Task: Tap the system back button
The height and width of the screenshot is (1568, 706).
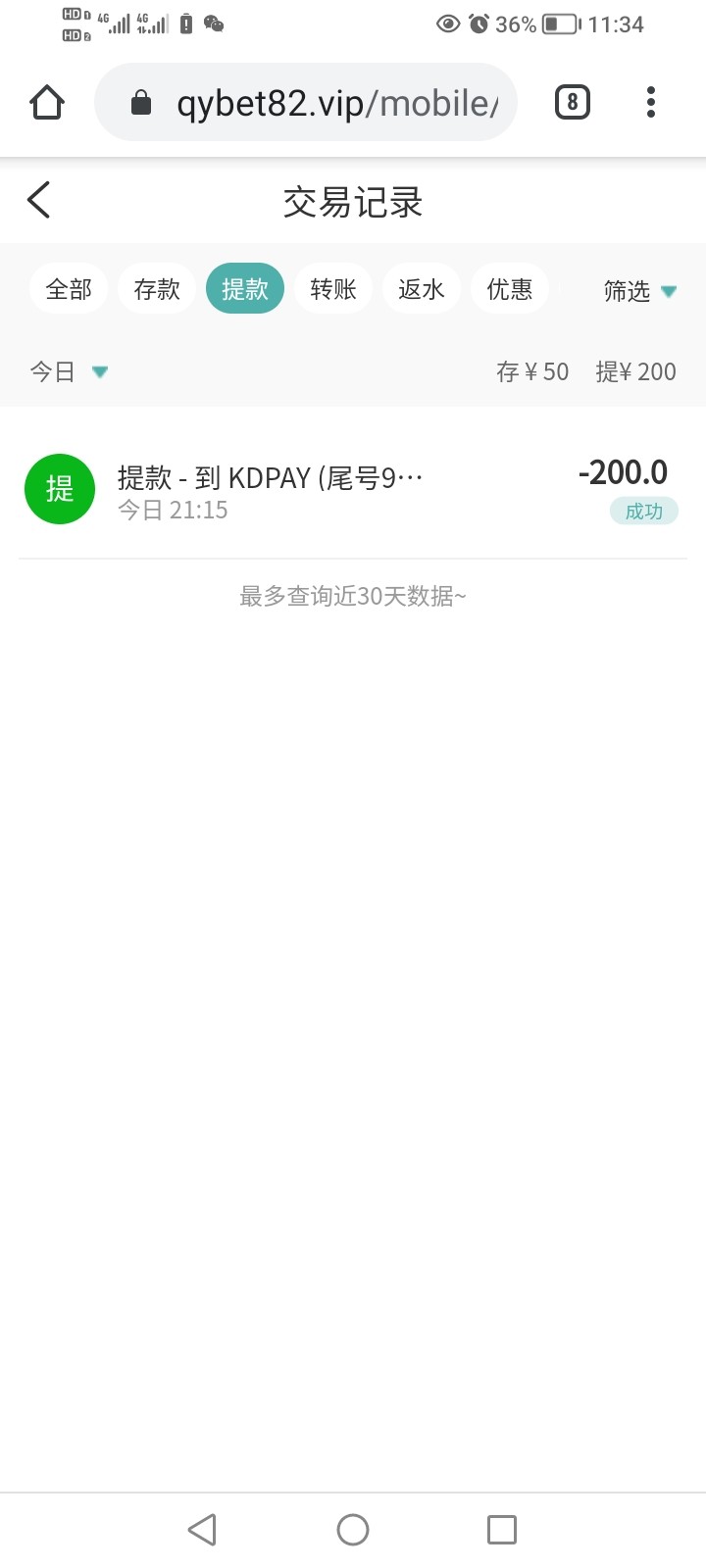Action: click(x=202, y=1530)
